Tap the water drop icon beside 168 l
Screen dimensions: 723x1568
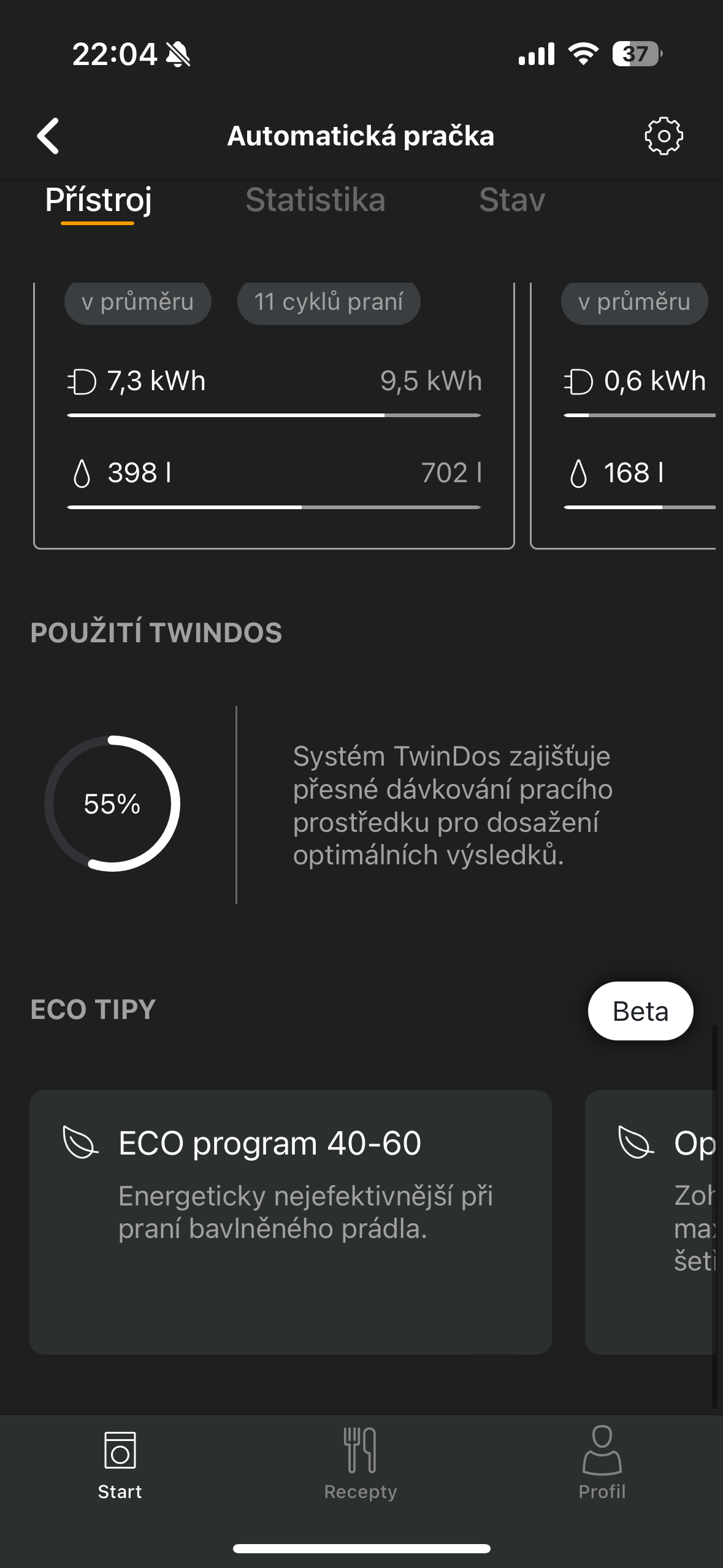pyautogui.click(x=579, y=472)
